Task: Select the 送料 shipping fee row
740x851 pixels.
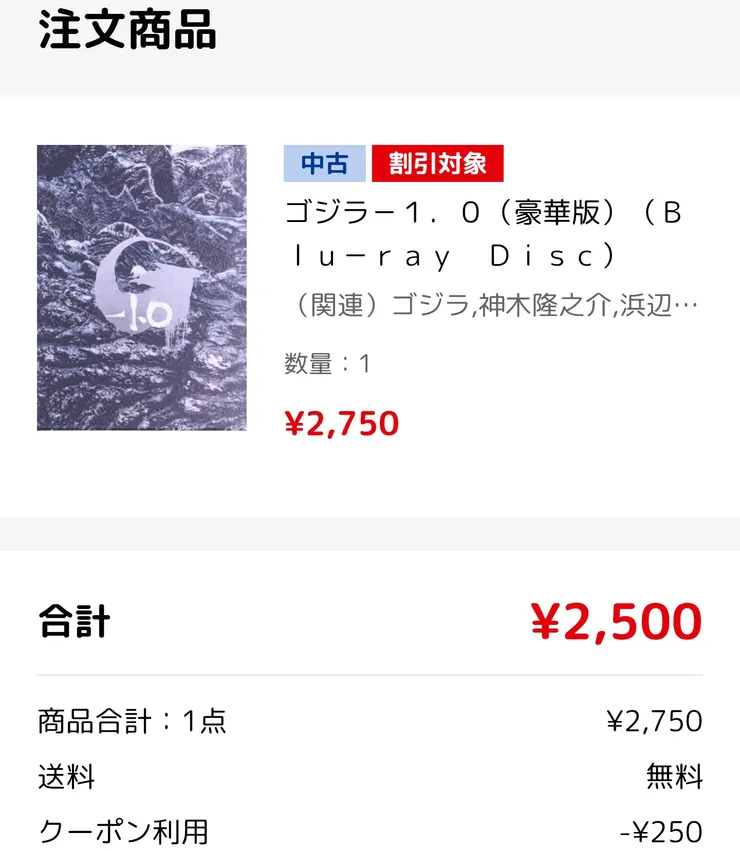Action: point(62,776)
